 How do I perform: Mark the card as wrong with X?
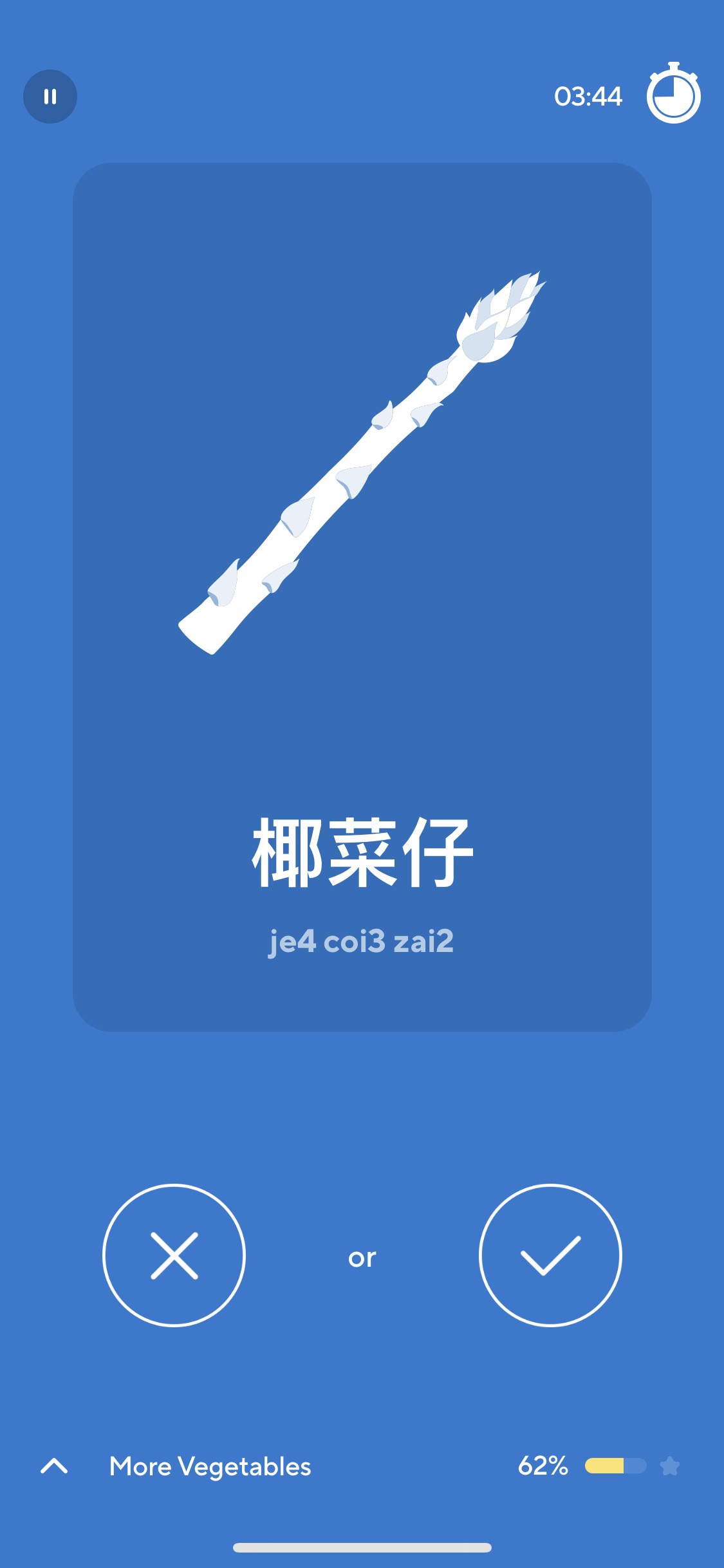[x=174, y=1255]
